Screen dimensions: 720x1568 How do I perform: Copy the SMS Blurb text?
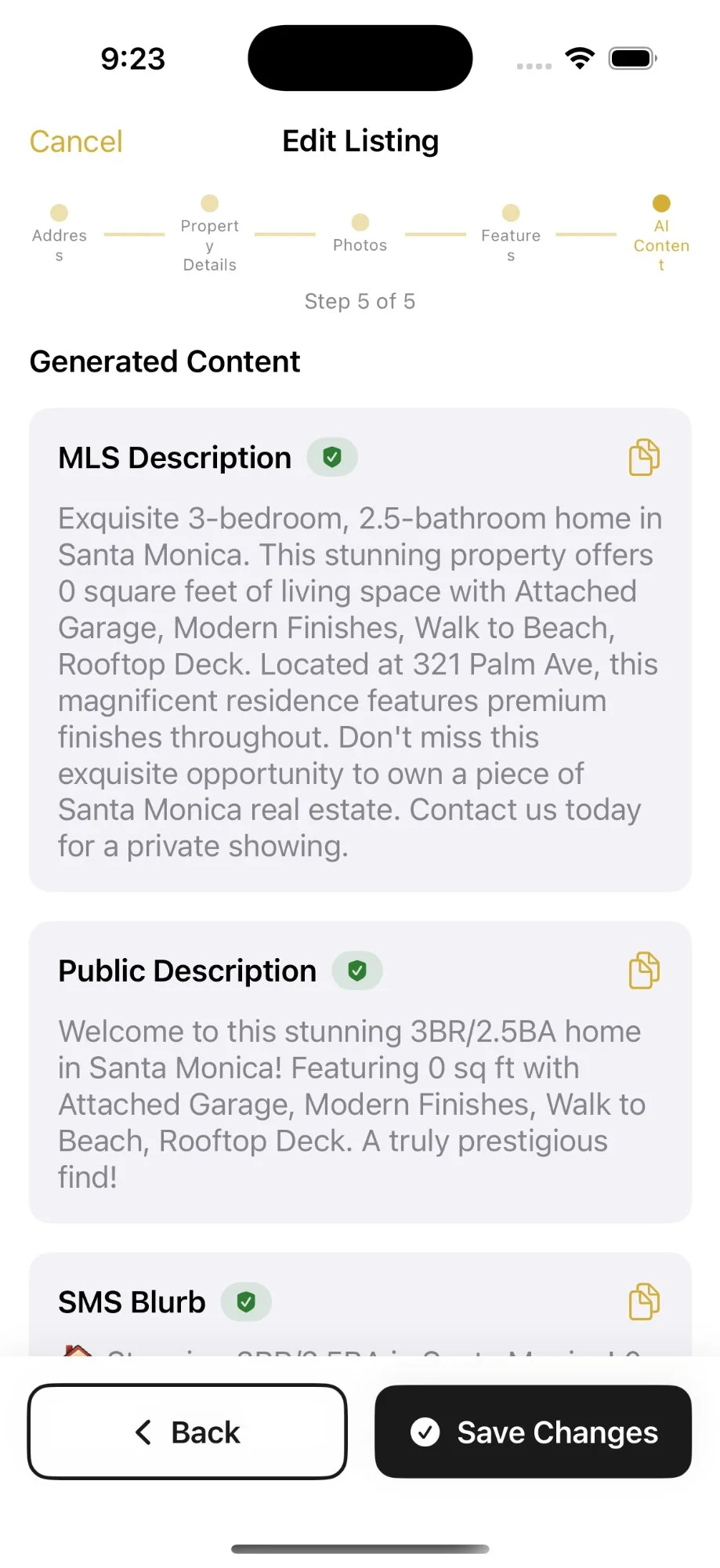point(644,1301)
